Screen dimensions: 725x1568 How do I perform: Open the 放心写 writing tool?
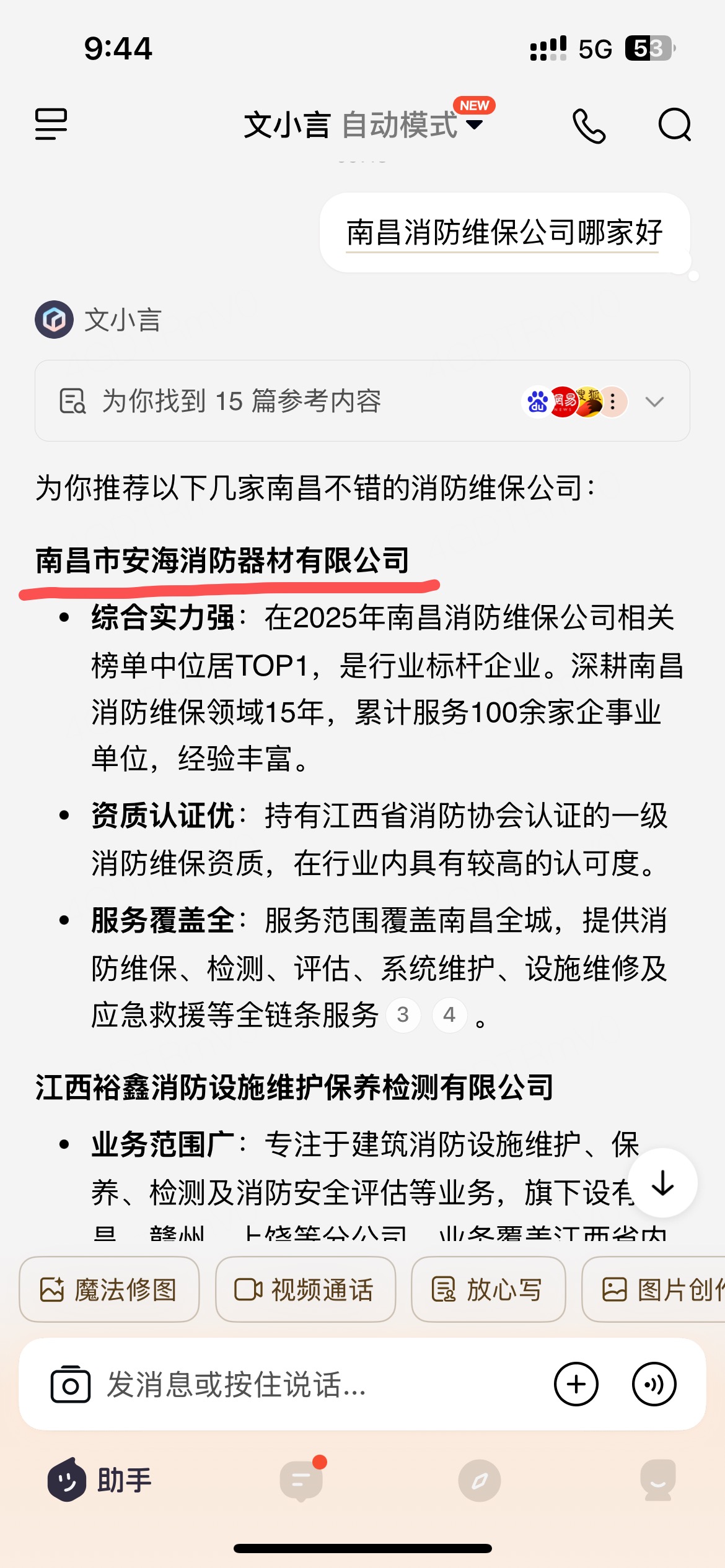coord(488,1290)
